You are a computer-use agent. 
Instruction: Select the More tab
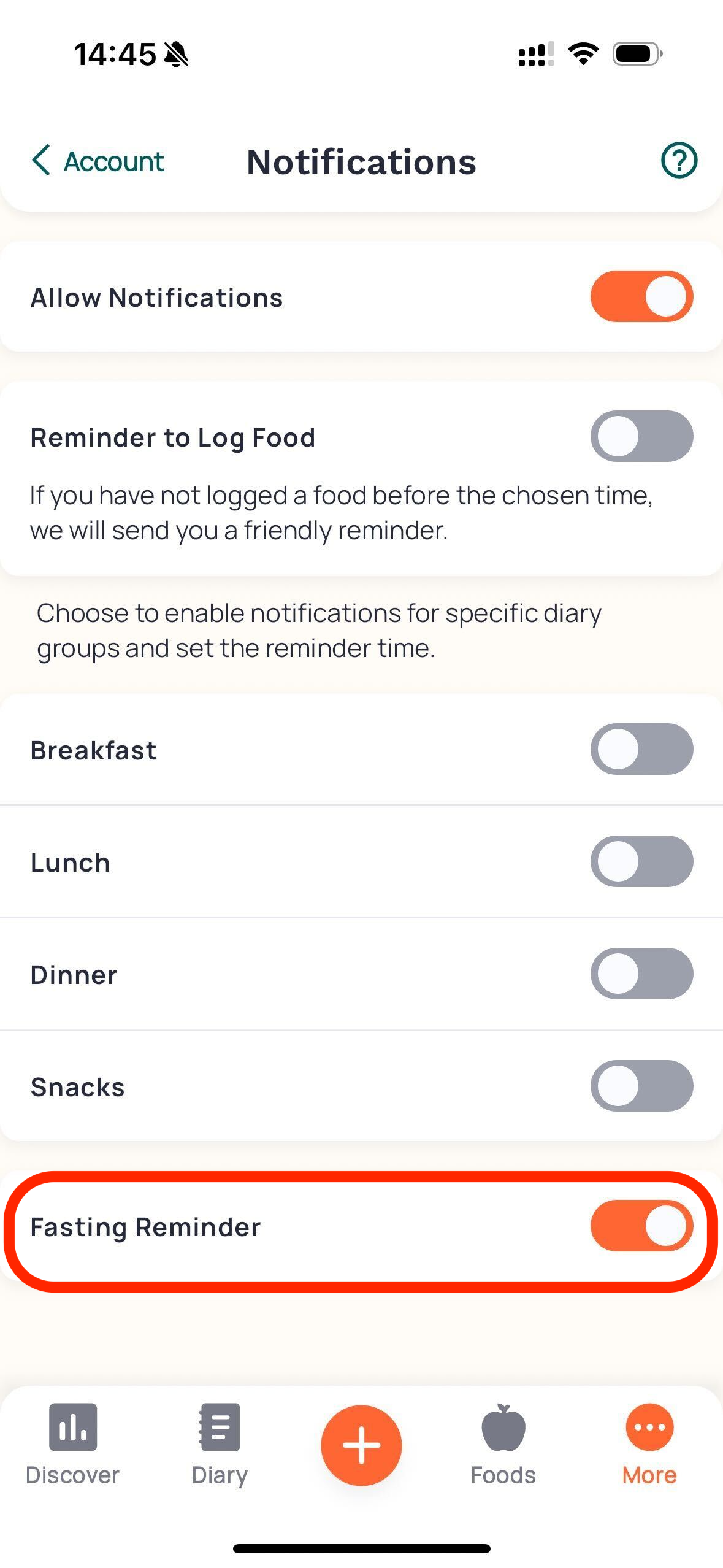point(649,1445)
